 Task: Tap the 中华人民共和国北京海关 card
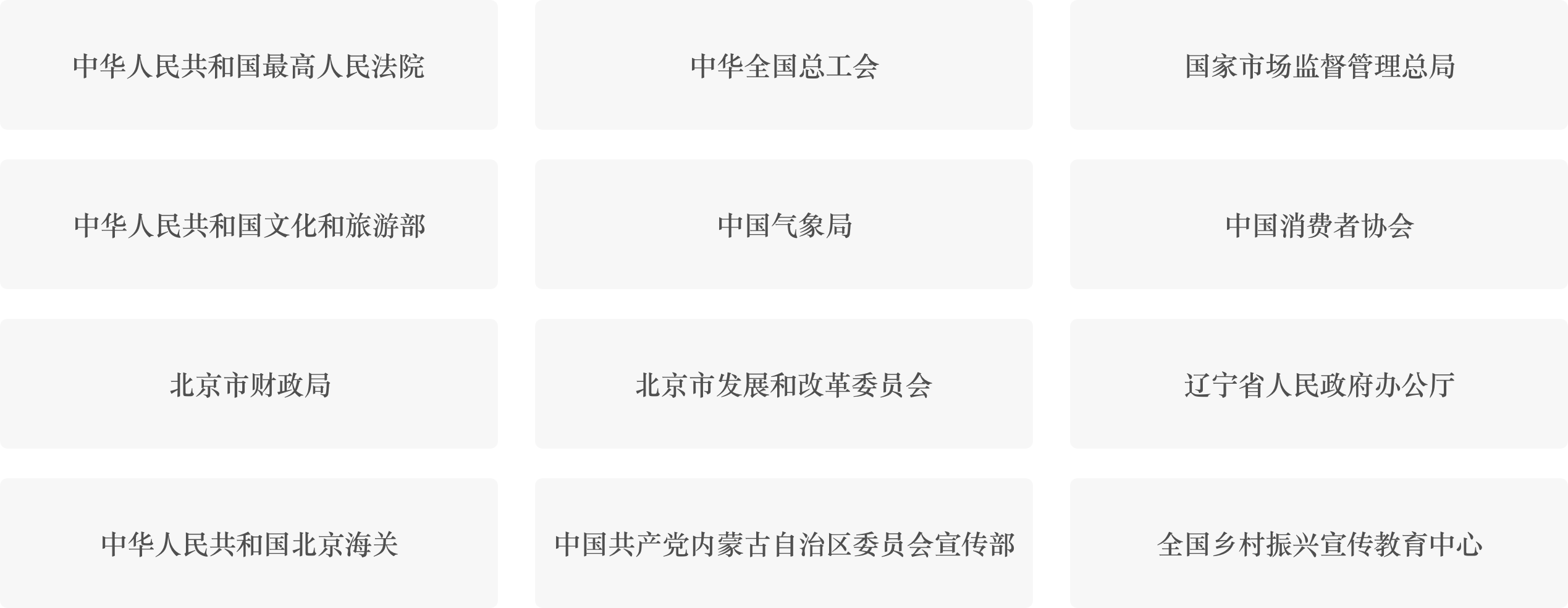coord(248,544)
